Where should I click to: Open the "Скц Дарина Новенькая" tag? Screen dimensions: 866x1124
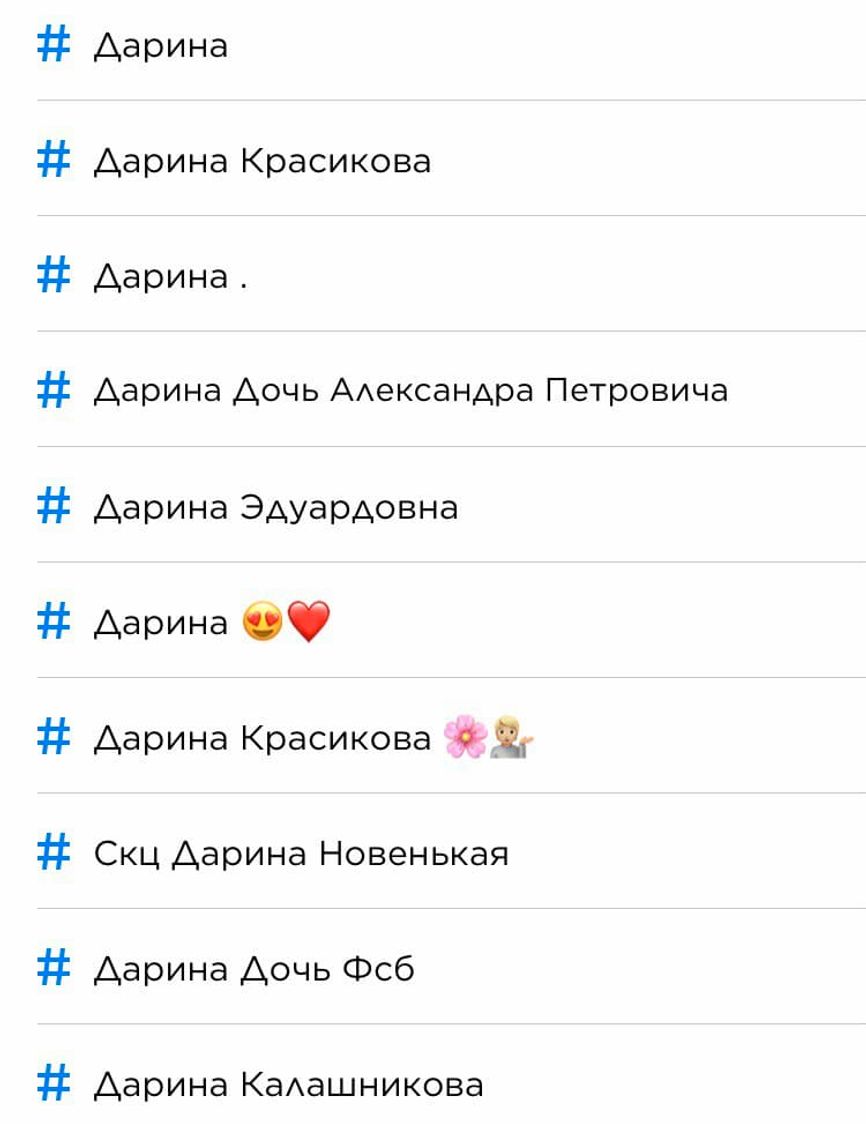(x=301, y=854)
